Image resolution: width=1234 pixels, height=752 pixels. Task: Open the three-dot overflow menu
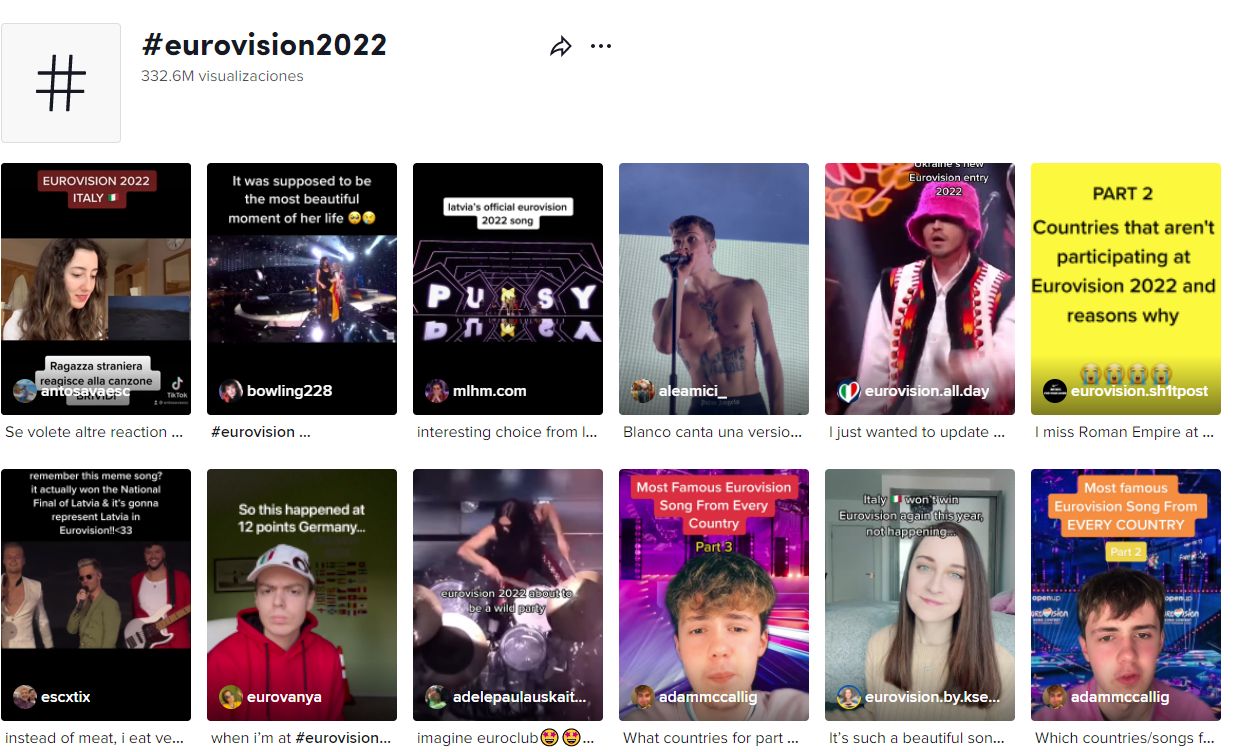click(x=600, y=46)
